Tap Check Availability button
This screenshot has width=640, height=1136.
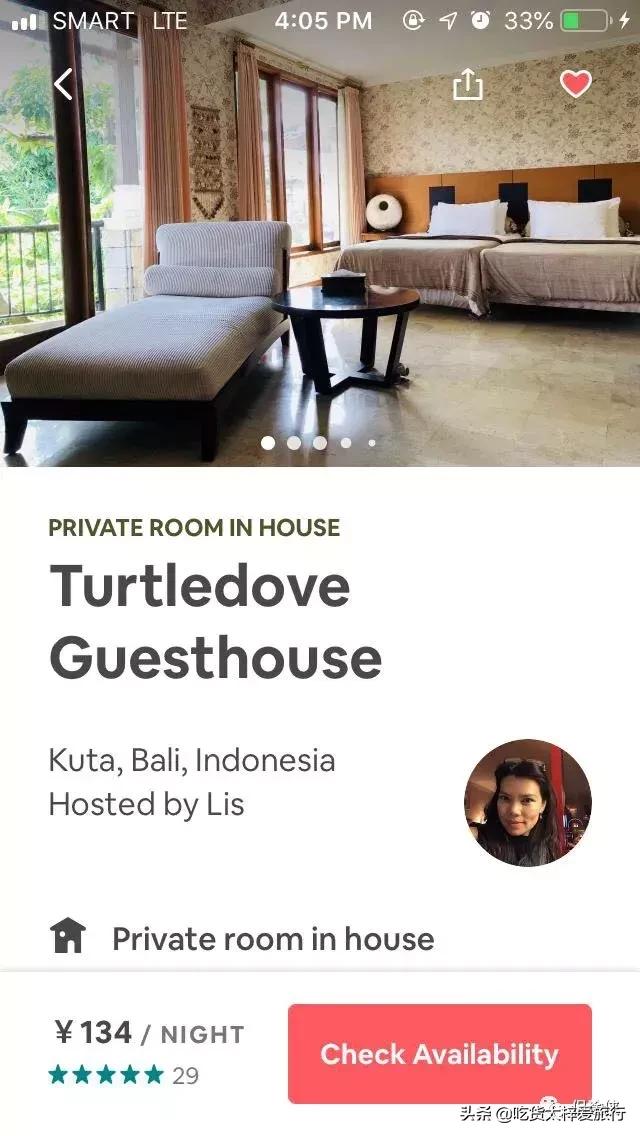click(439, 1053)
